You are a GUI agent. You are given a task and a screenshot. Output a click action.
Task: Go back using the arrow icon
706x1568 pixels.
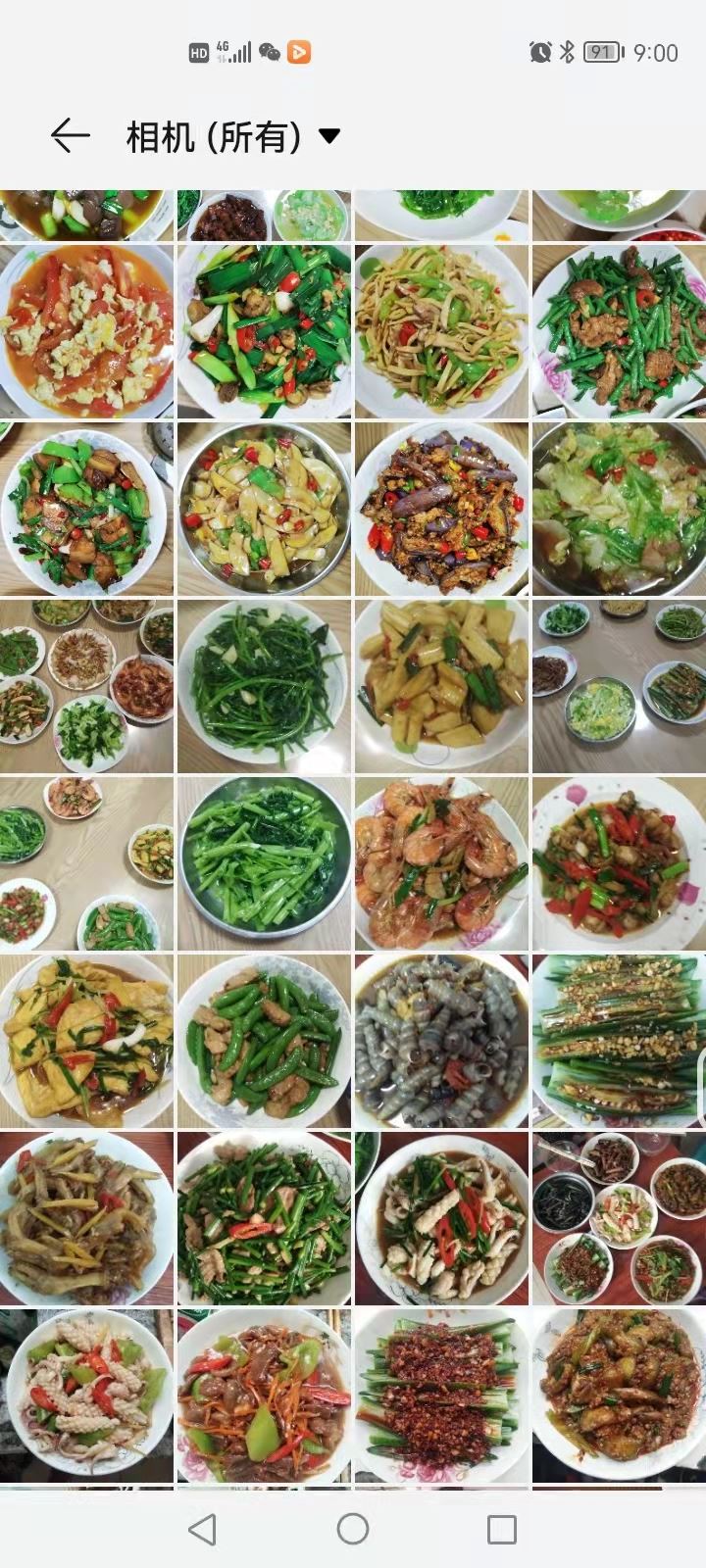click(x=71, y=135)
